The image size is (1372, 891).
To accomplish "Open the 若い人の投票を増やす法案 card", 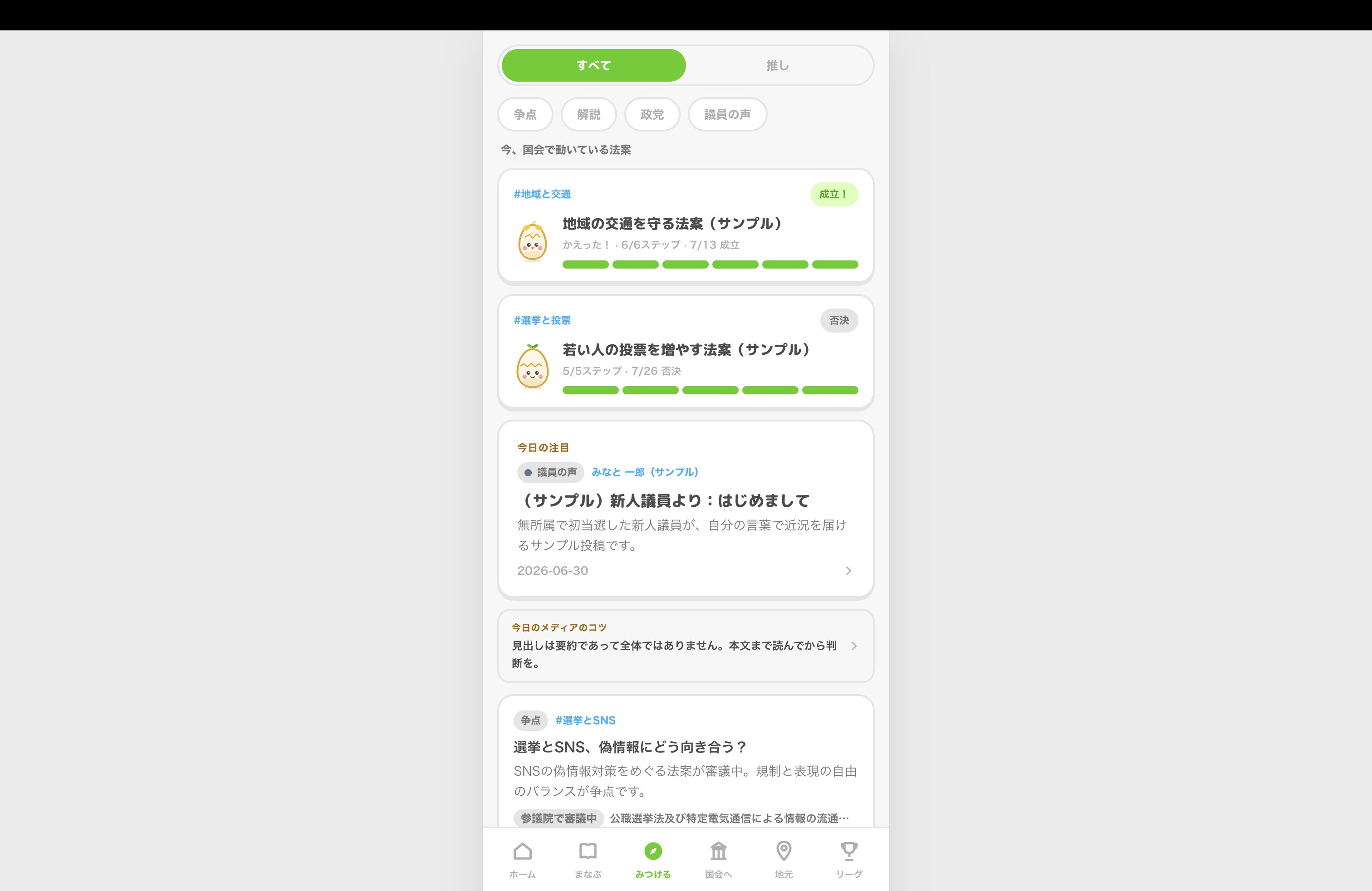I will pyautogui.click(x=686, y=352).
